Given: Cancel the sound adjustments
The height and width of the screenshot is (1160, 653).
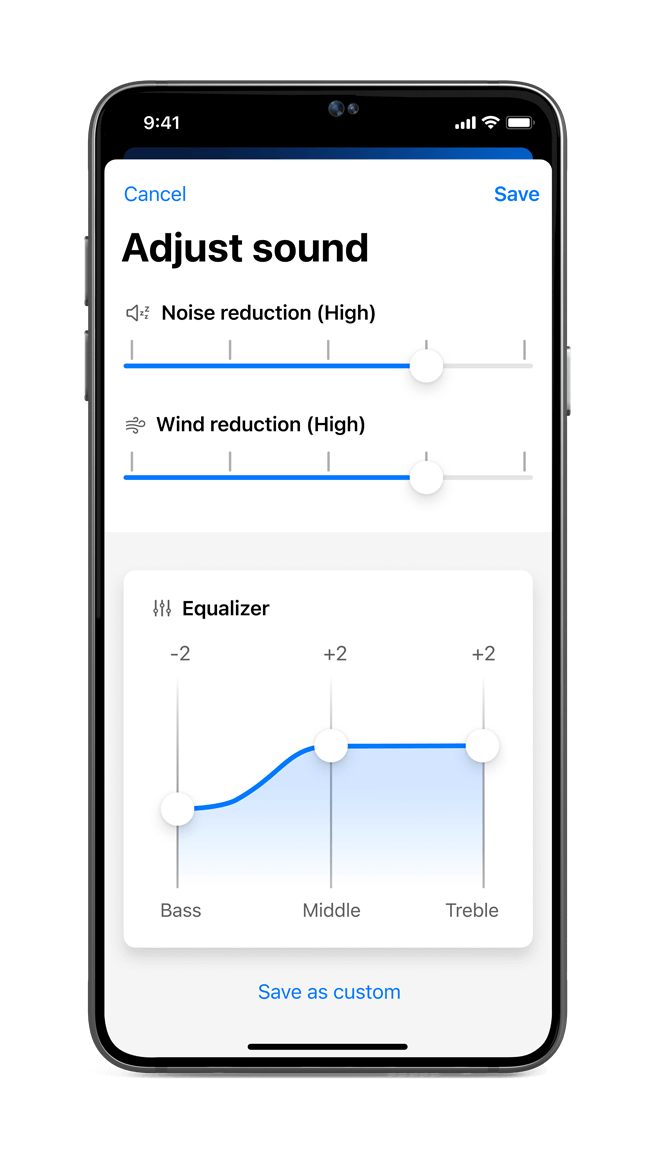Looking at the screenshot, I should [x=155, y=194].
